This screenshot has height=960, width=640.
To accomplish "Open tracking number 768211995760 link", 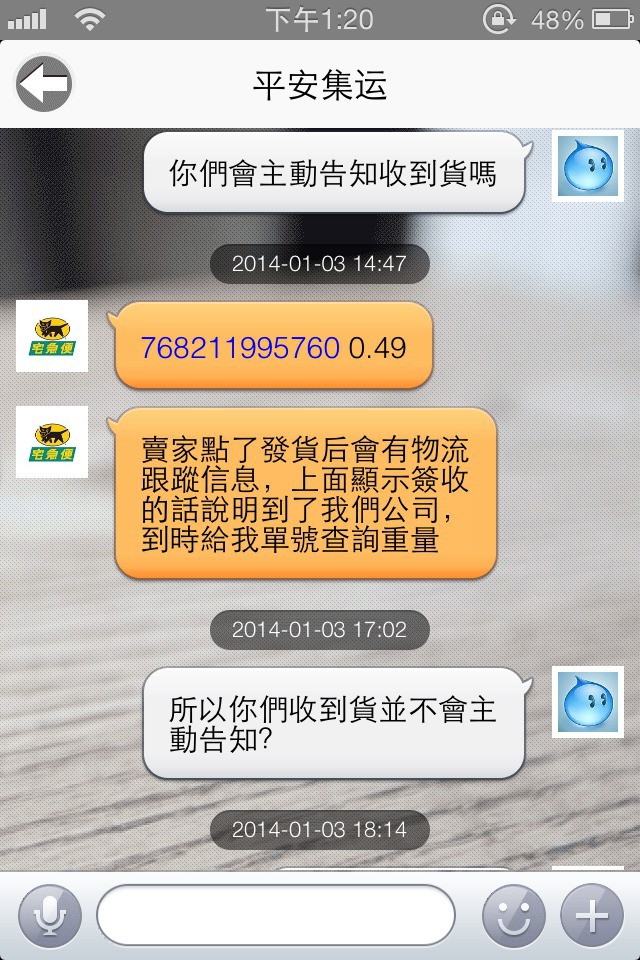I will point(241,348).
